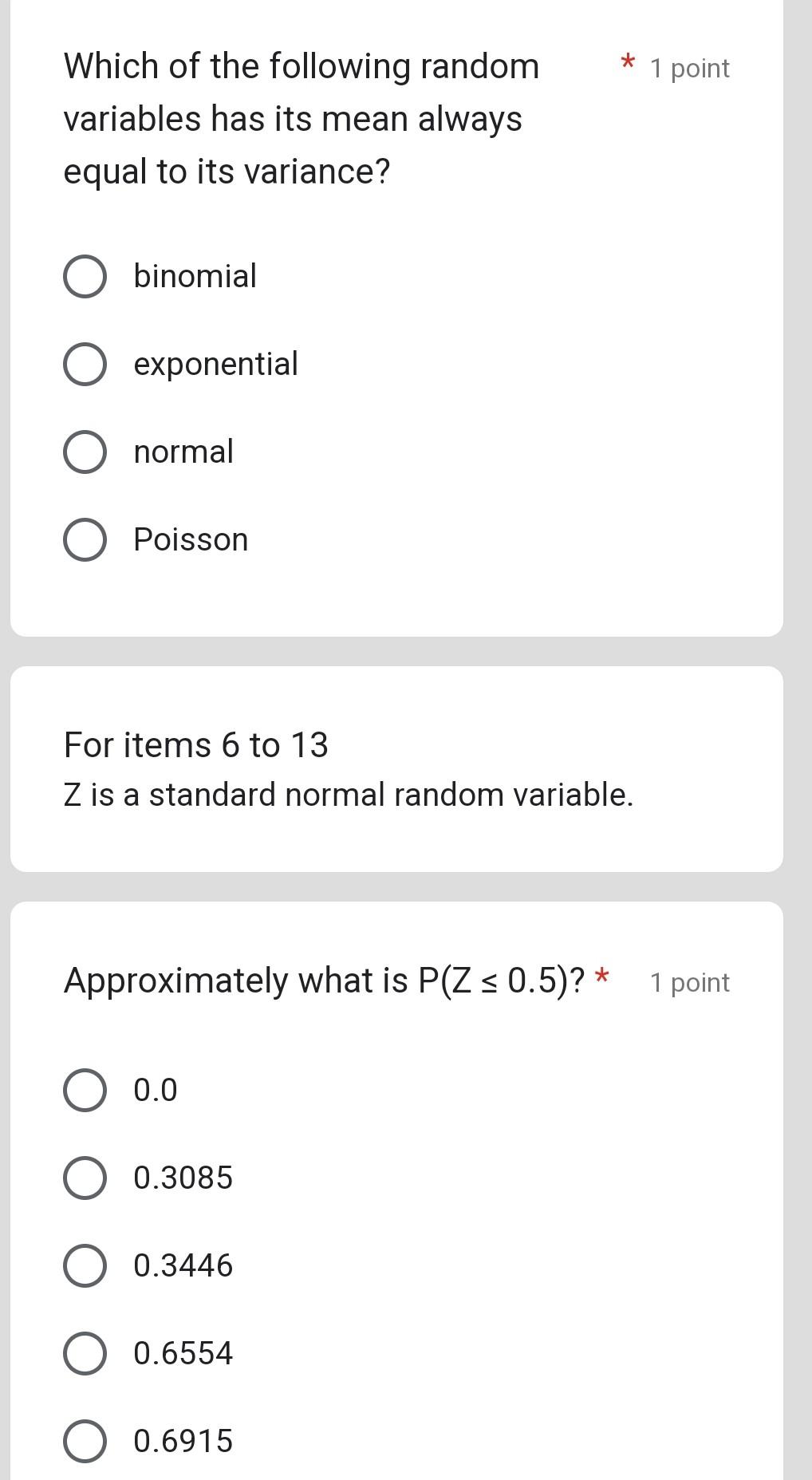The height and width of the screenshot is (1480, 812).
Task: Click the 'For items 6 to 13' section header
Action: click(x=196, y=744)
